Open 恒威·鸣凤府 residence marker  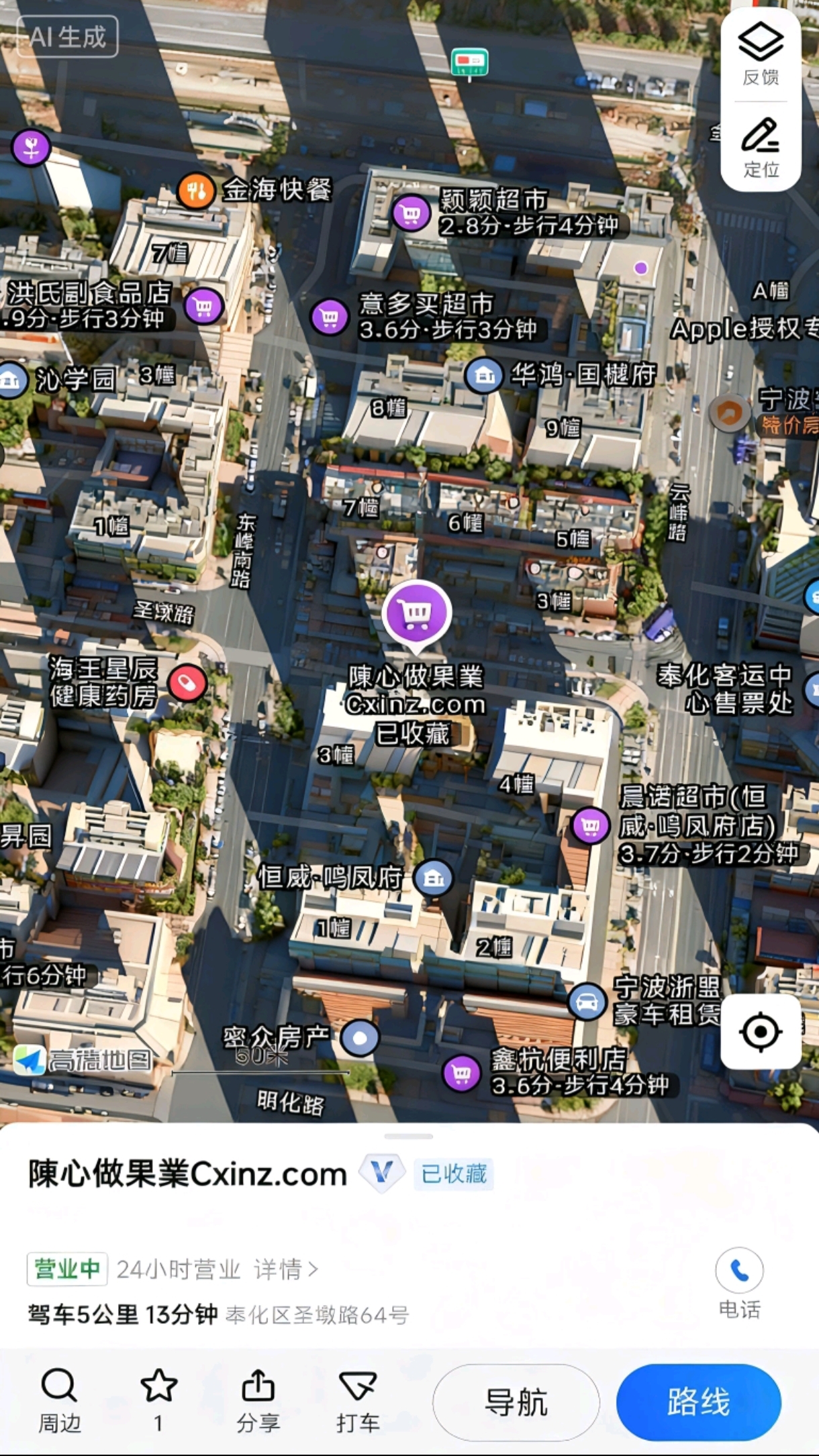click(x=433, y=878)
